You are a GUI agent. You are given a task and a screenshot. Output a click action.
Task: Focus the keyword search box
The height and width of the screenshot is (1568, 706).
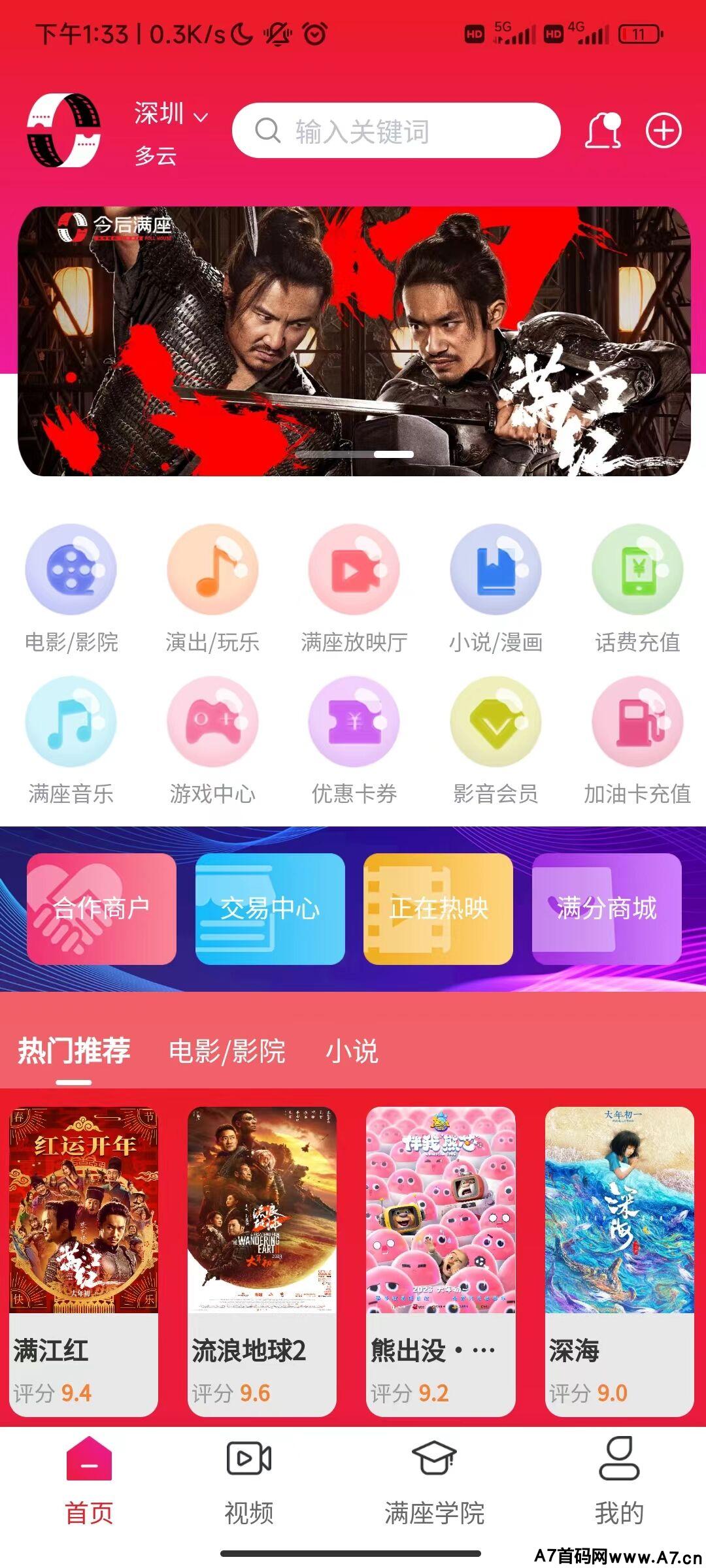pyautogui.click(x=396, y=131)
